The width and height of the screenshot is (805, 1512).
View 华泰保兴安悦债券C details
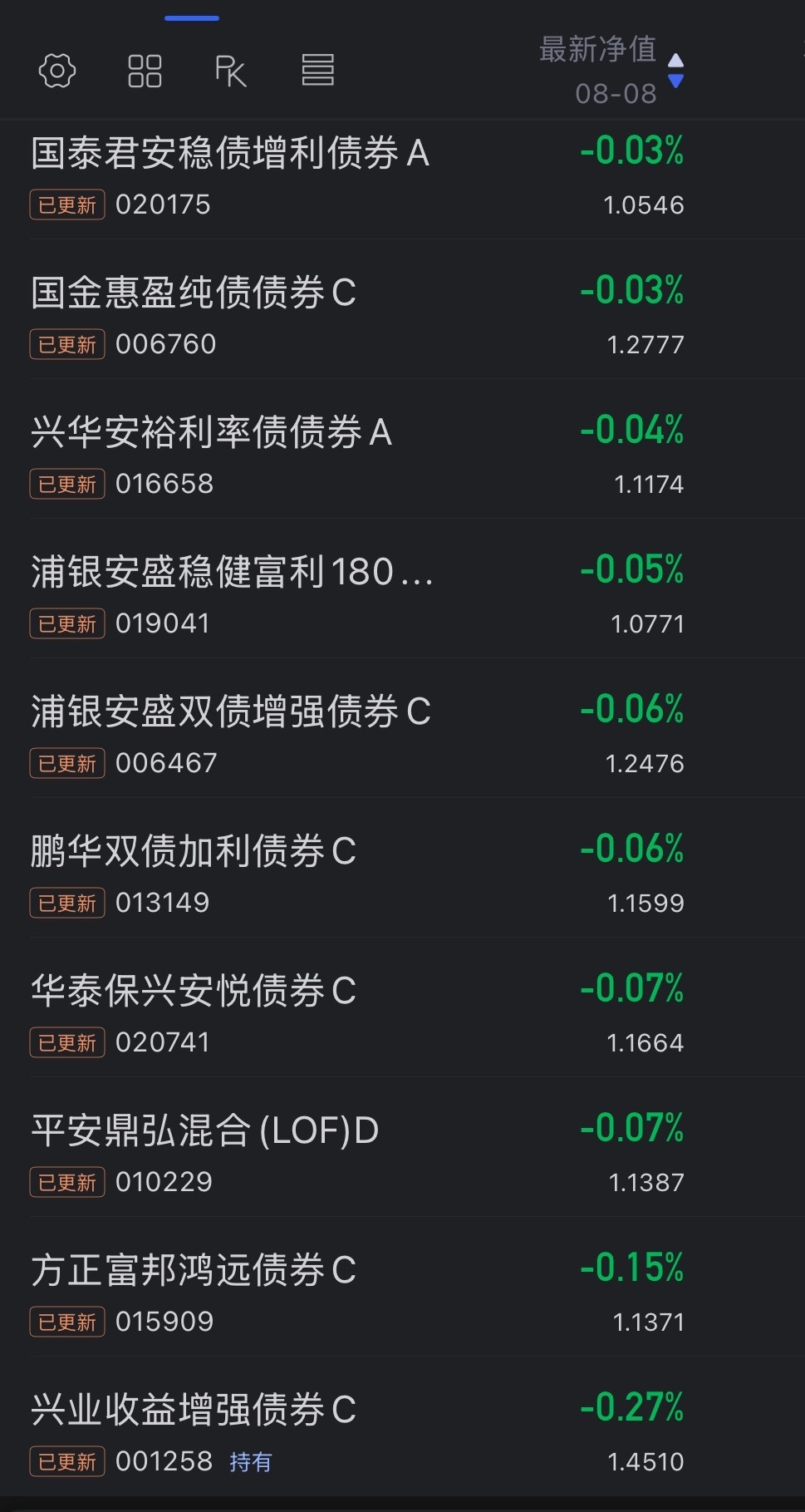click(x=402, y=1007)
